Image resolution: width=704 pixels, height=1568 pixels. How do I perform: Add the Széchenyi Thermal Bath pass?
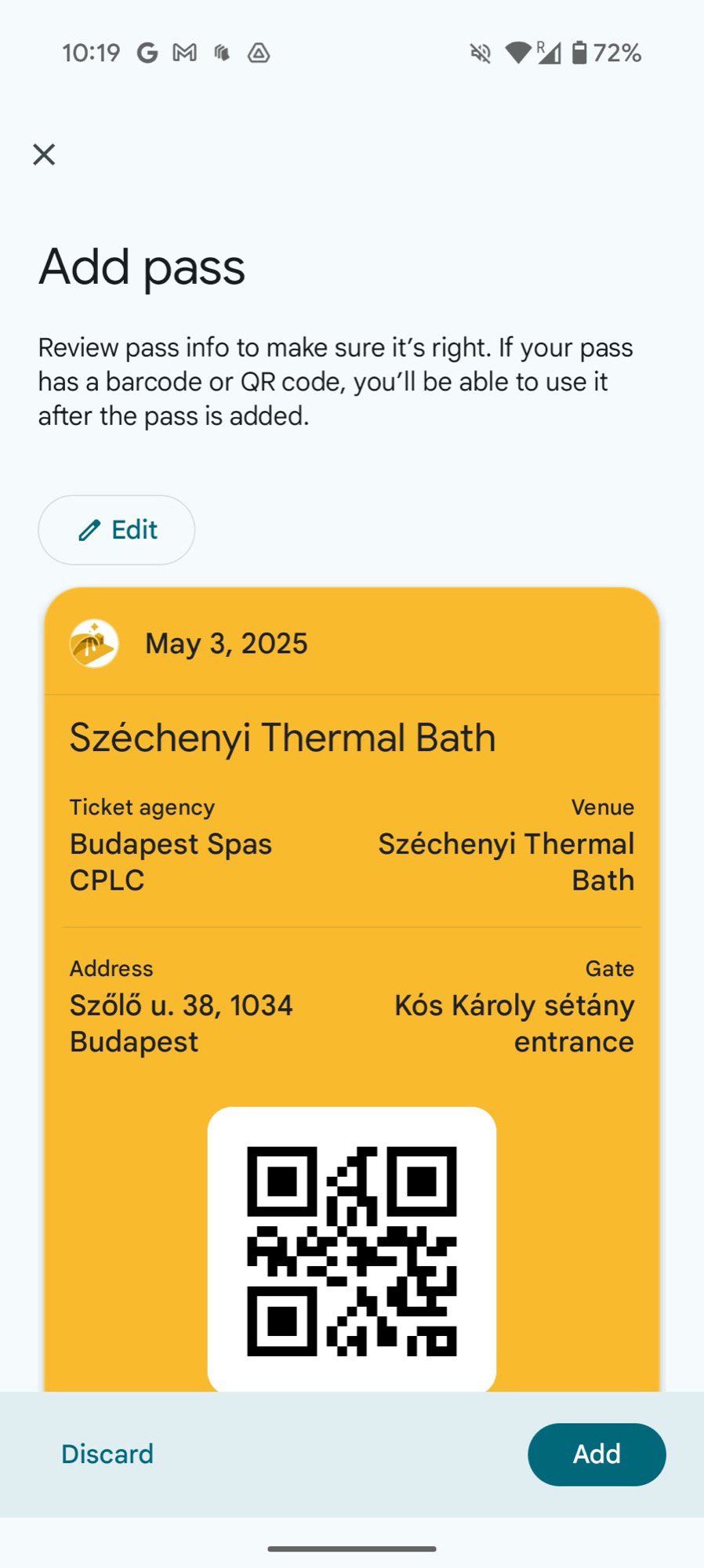click(596, 1454)
